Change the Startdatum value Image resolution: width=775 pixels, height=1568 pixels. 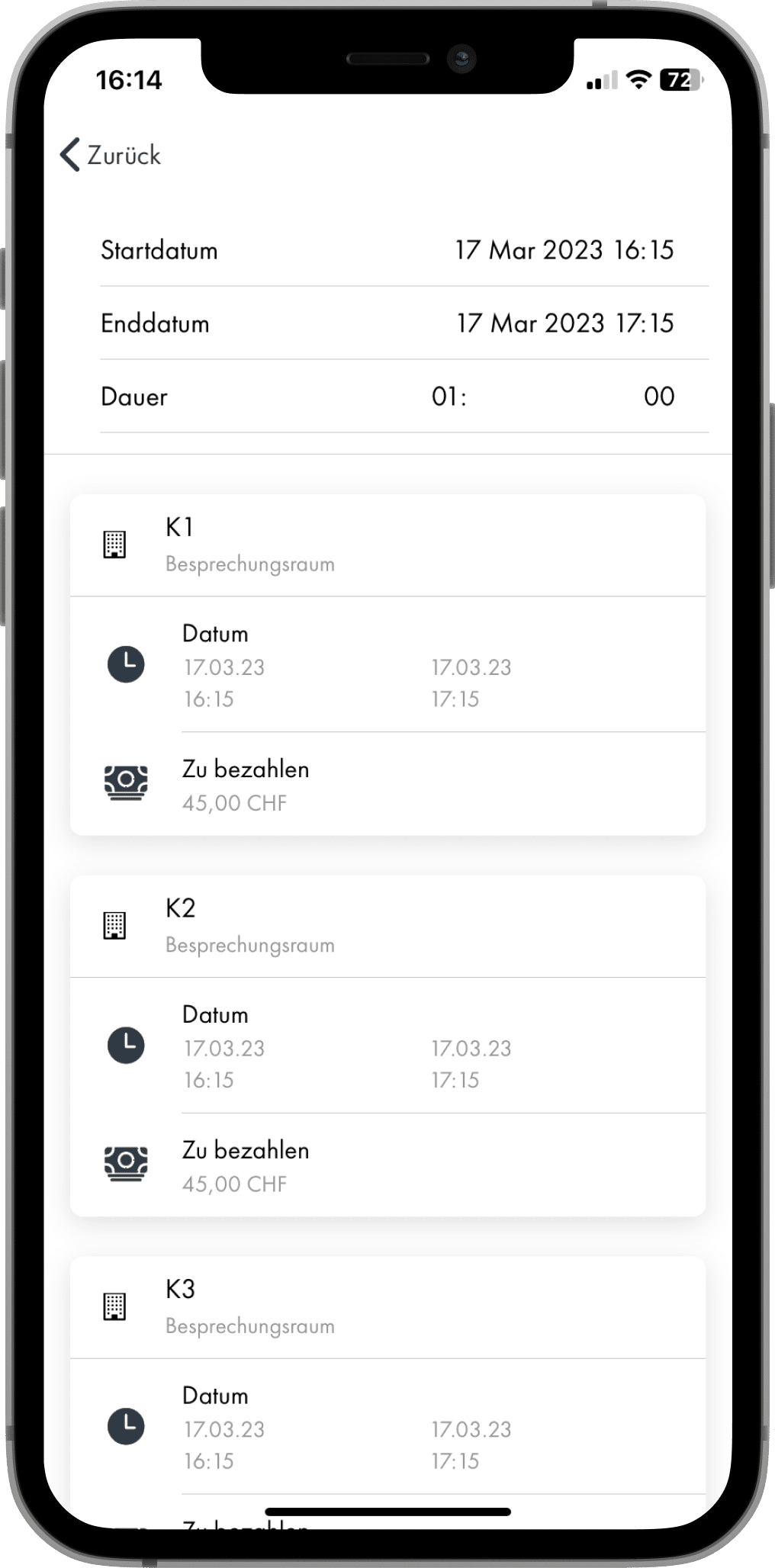[564, 250]
